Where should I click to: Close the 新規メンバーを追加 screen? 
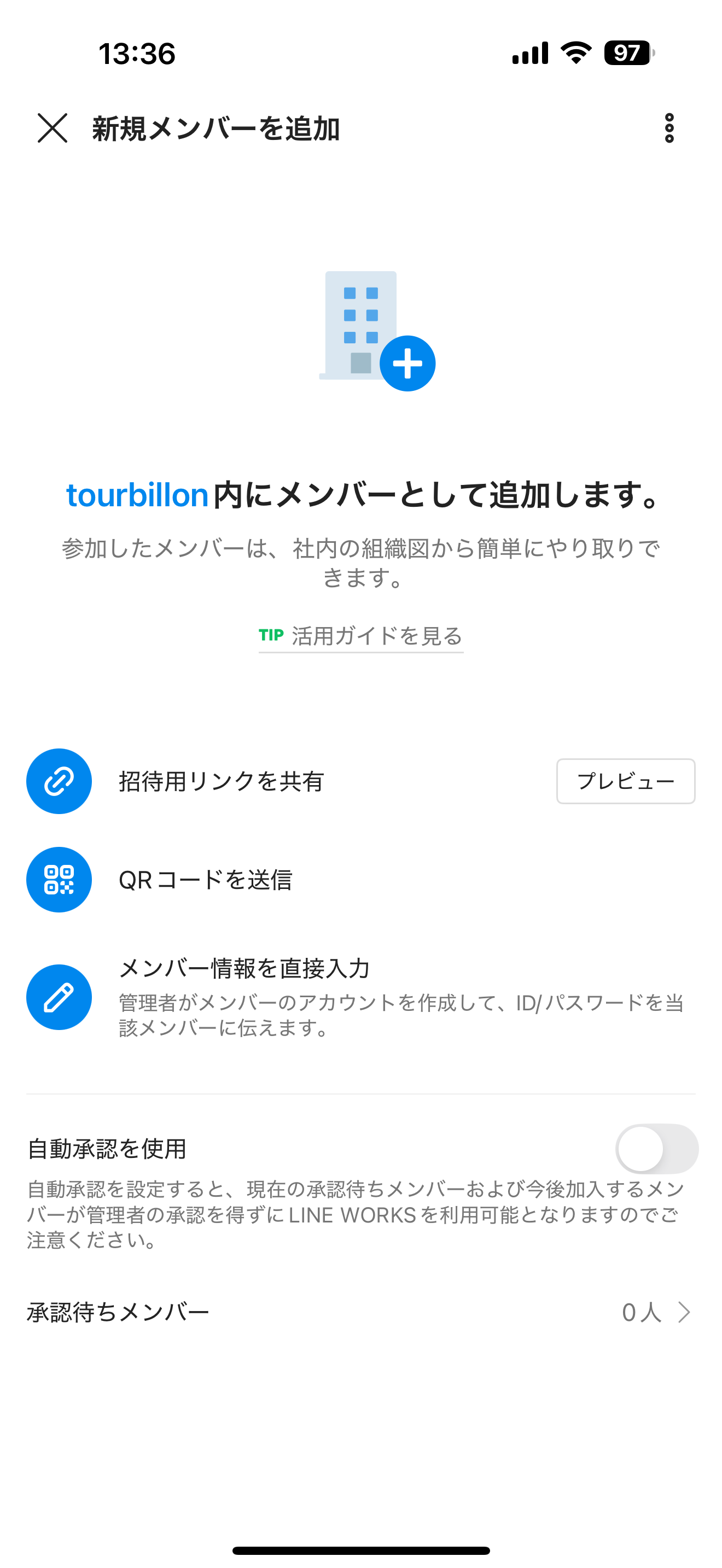pos(53,128)
